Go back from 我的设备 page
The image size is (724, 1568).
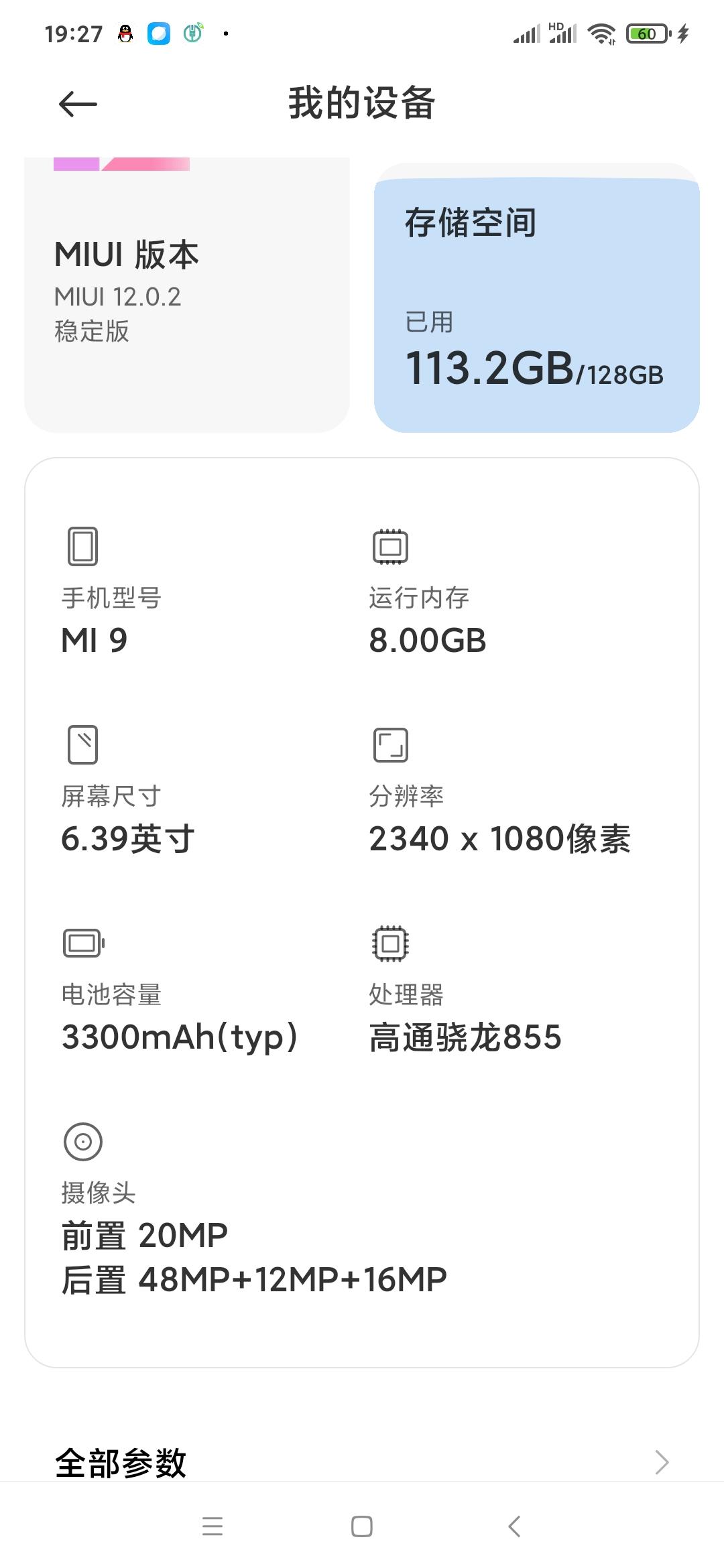tap(78, 104)
